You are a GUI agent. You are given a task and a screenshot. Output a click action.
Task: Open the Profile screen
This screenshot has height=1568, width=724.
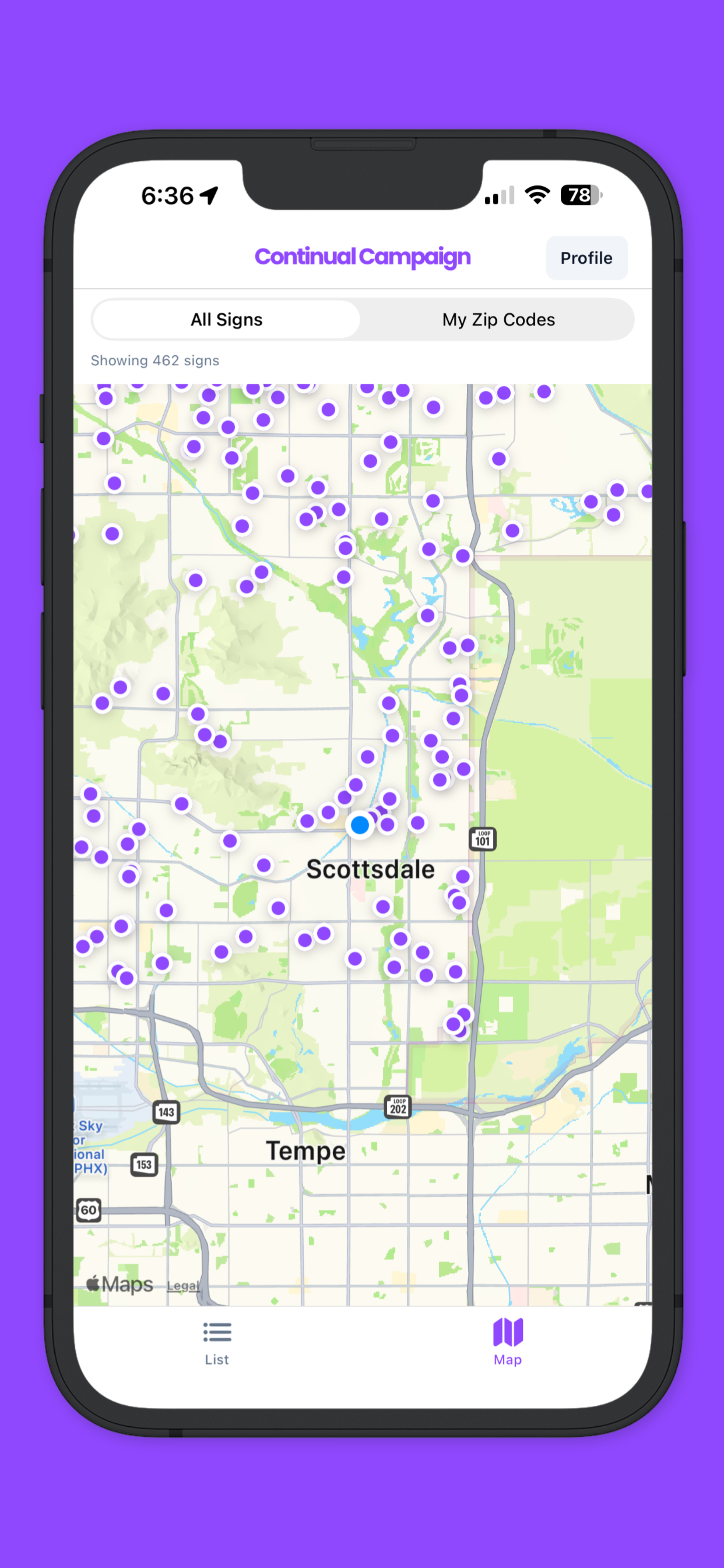coord(586,257)
